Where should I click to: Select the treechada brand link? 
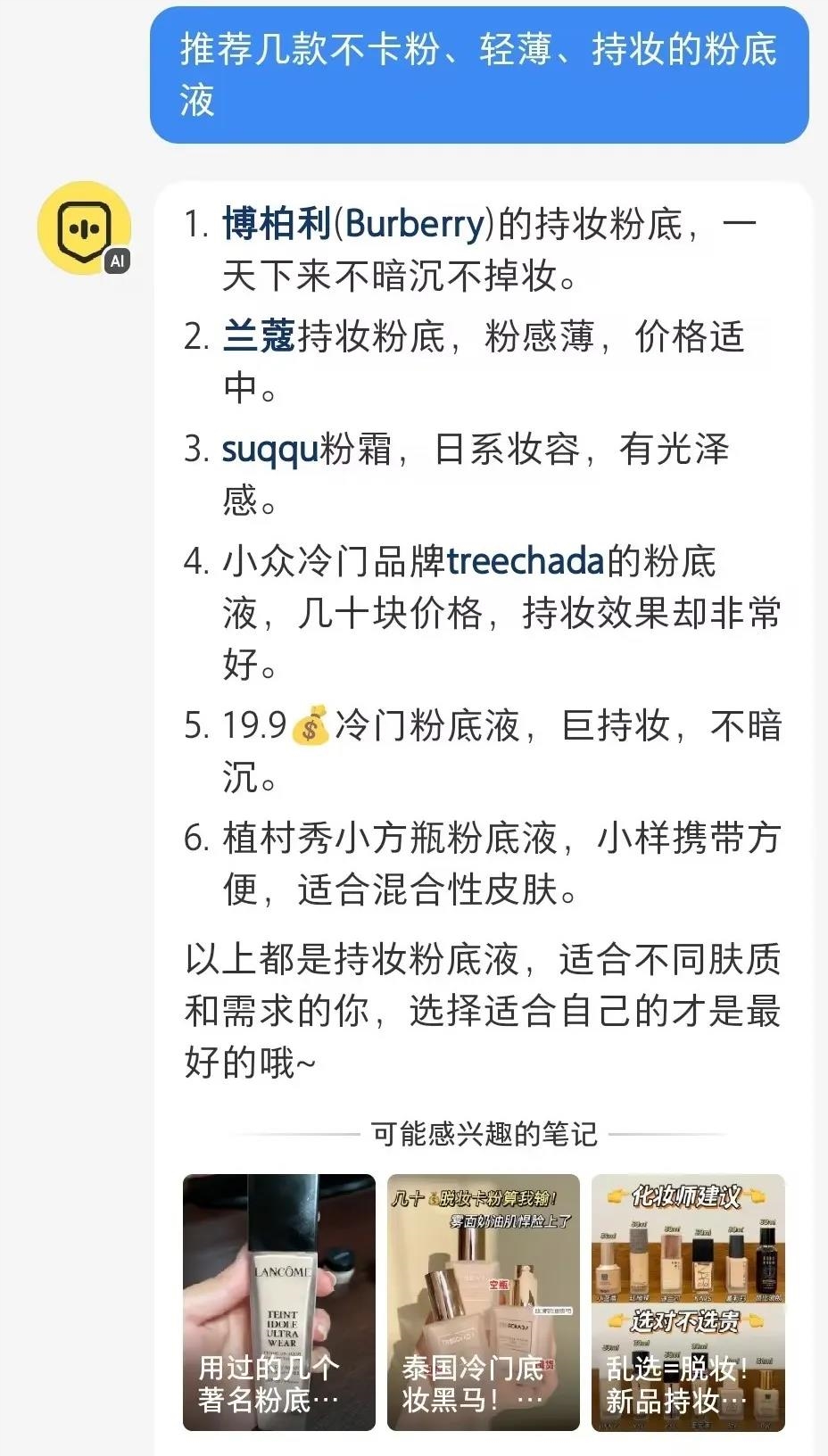click(x=526, y=559)
